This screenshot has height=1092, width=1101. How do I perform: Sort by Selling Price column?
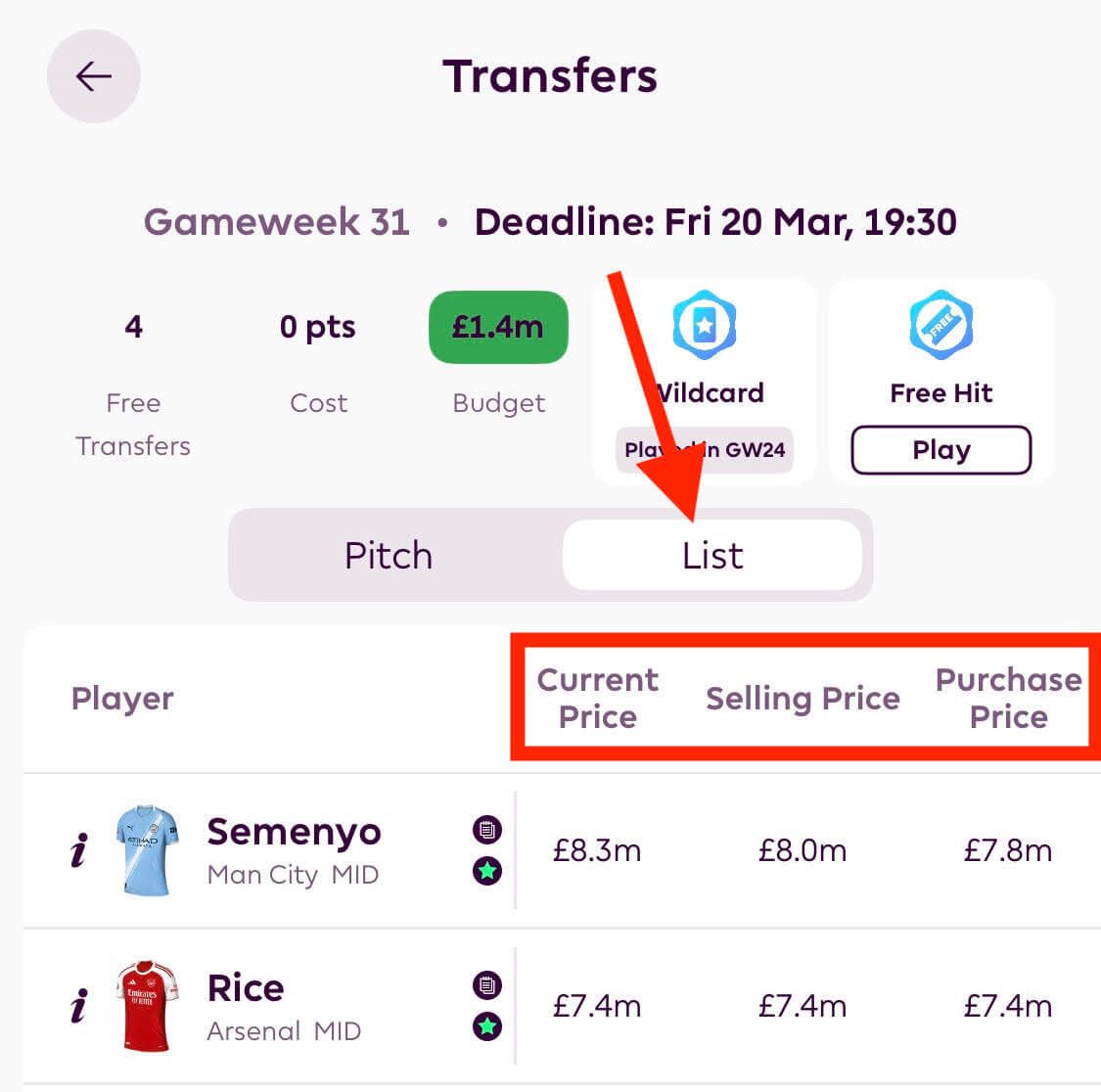803,698
